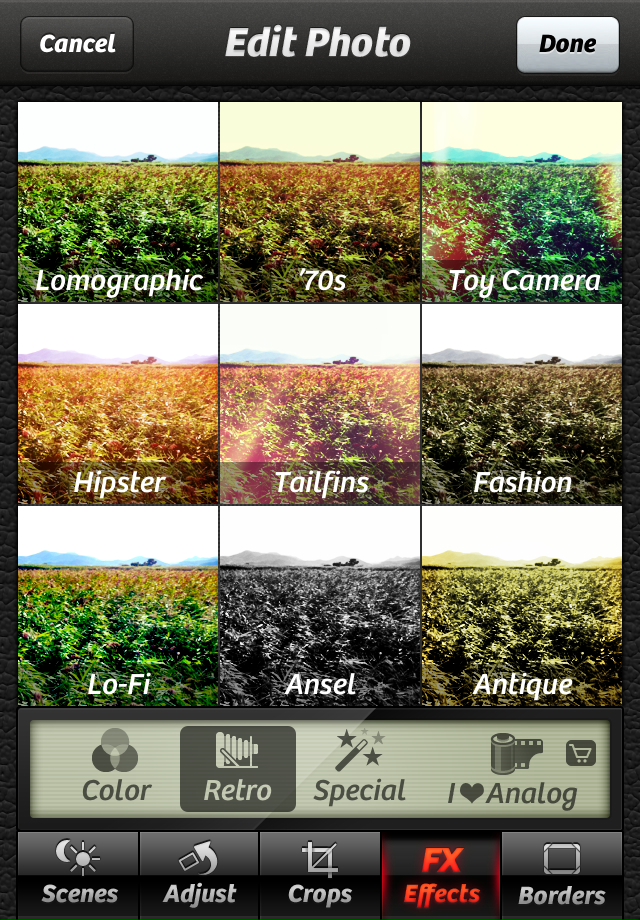Apply the Lo-Fi filter
This screenshot has width=640, height=920.
click(118, 606)
